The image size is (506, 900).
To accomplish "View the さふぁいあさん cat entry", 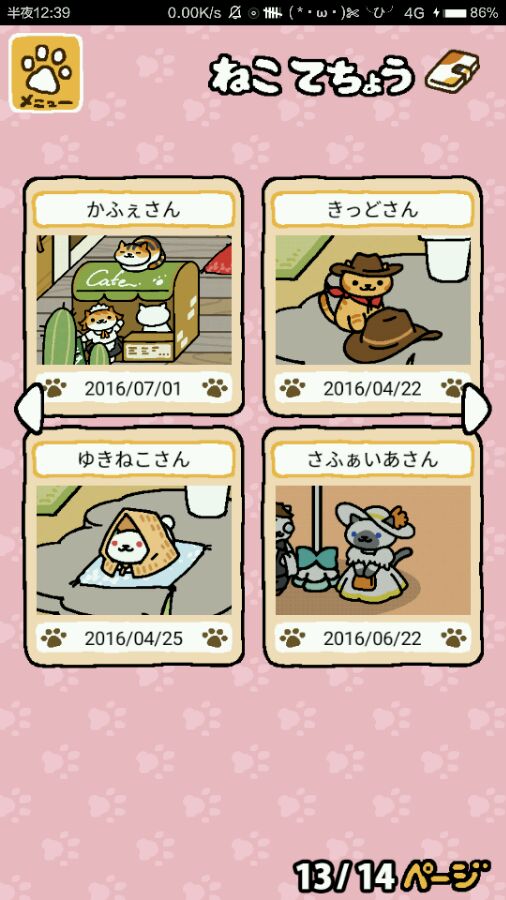I will coord(372,546).
